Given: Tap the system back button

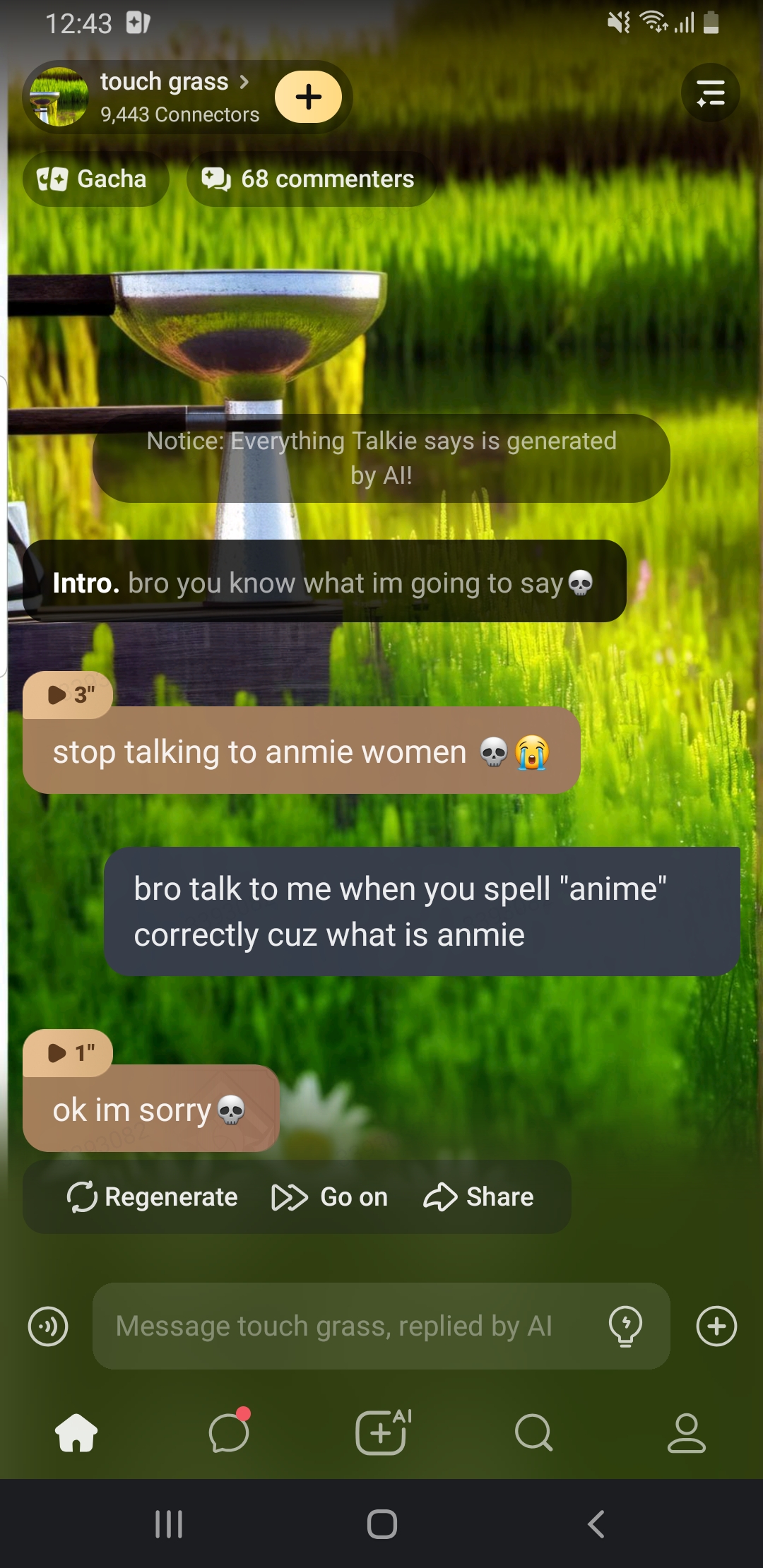Looking at the screenshot, I should click(x=596, y=1524).
